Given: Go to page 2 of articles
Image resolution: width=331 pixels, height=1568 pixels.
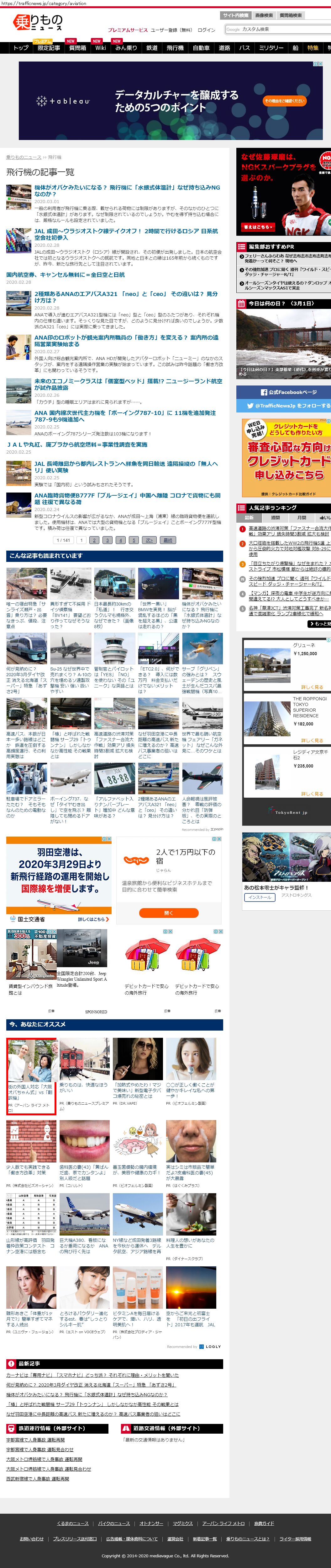Looking at the screenshot, I should [93, 540].
